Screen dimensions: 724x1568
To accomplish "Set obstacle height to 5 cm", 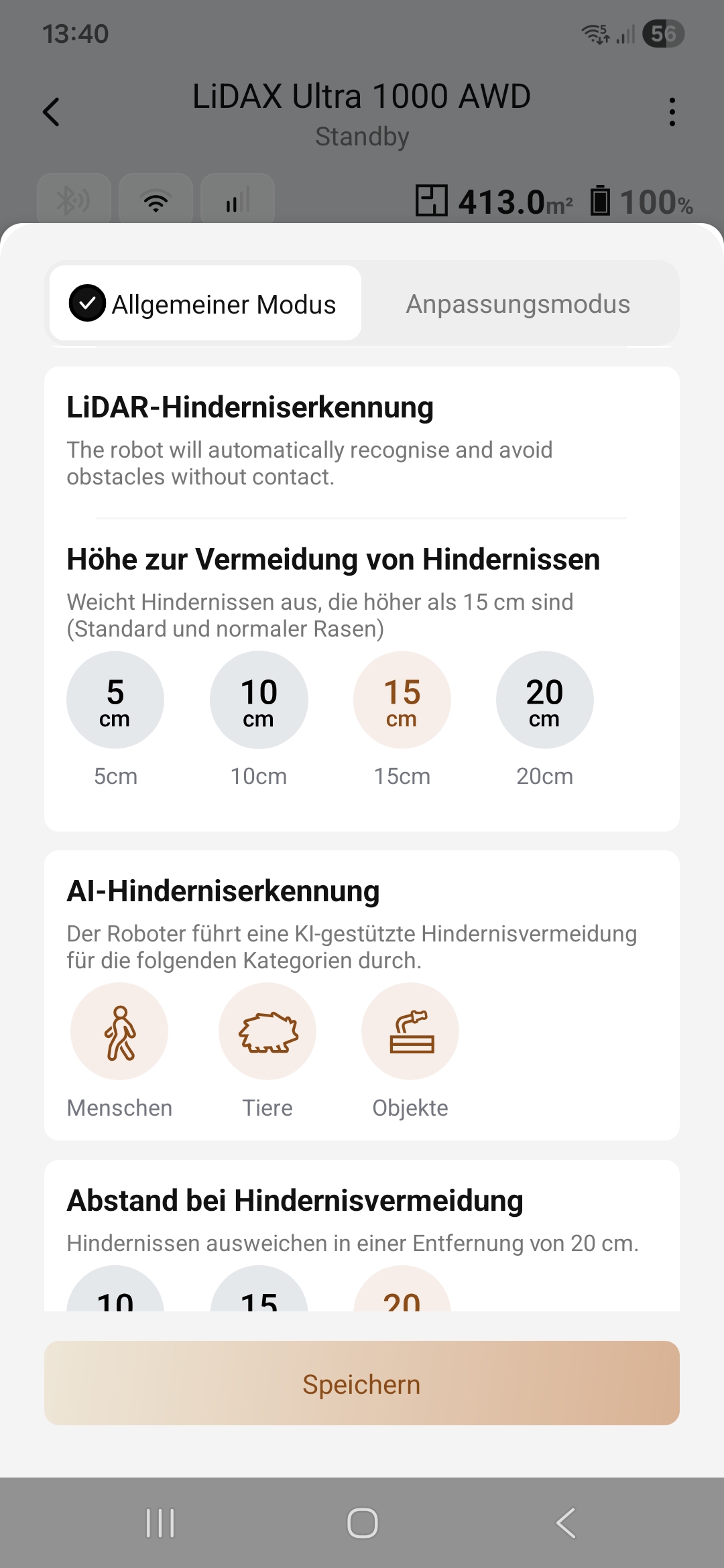I will point(115,700).
